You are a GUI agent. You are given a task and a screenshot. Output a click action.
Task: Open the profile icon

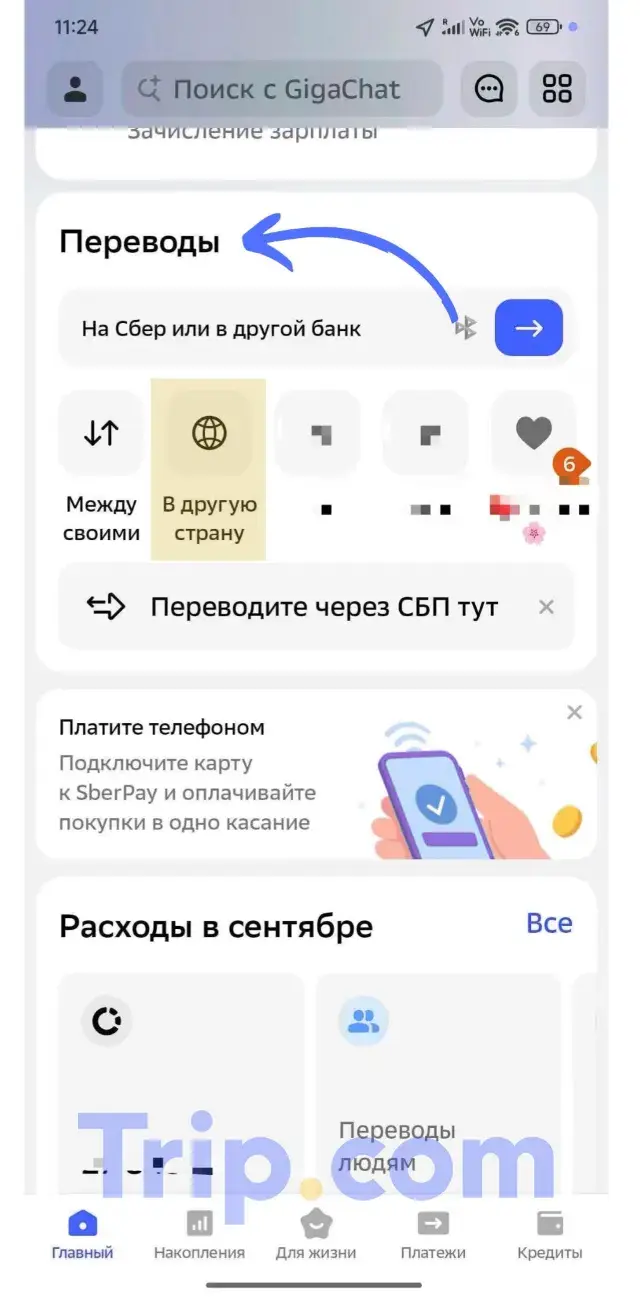[75, 89]
